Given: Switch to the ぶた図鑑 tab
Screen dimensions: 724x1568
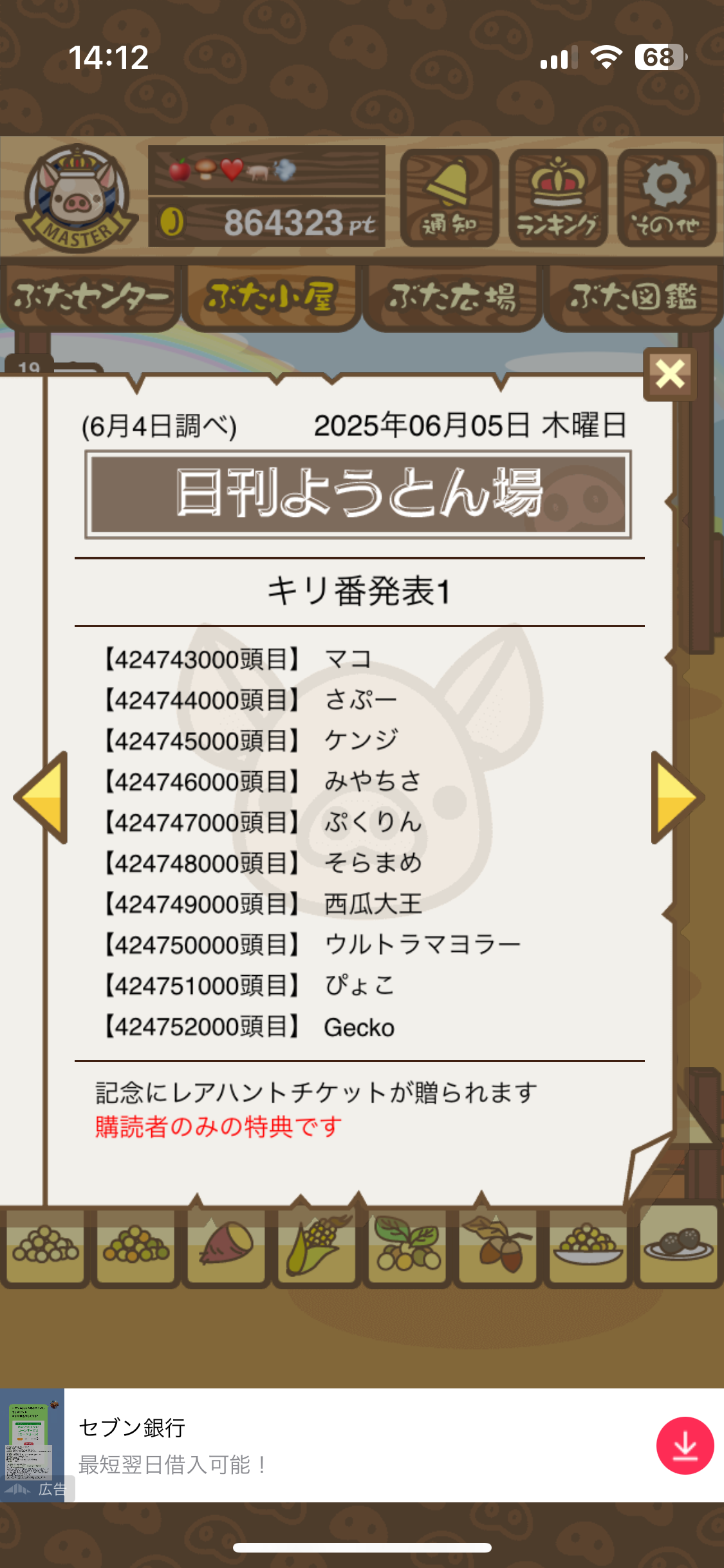Looking at the screenshot, I should coord(633,297).
